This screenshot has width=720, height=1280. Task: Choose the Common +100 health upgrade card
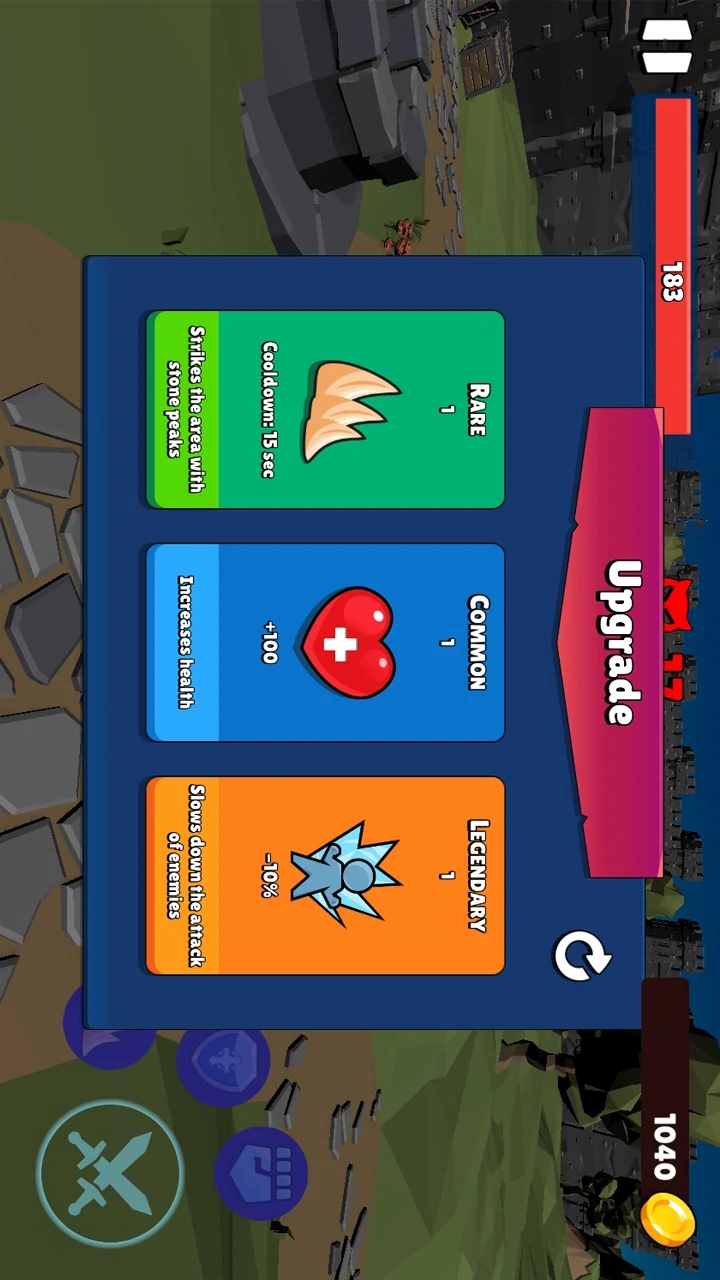[325, 643]
